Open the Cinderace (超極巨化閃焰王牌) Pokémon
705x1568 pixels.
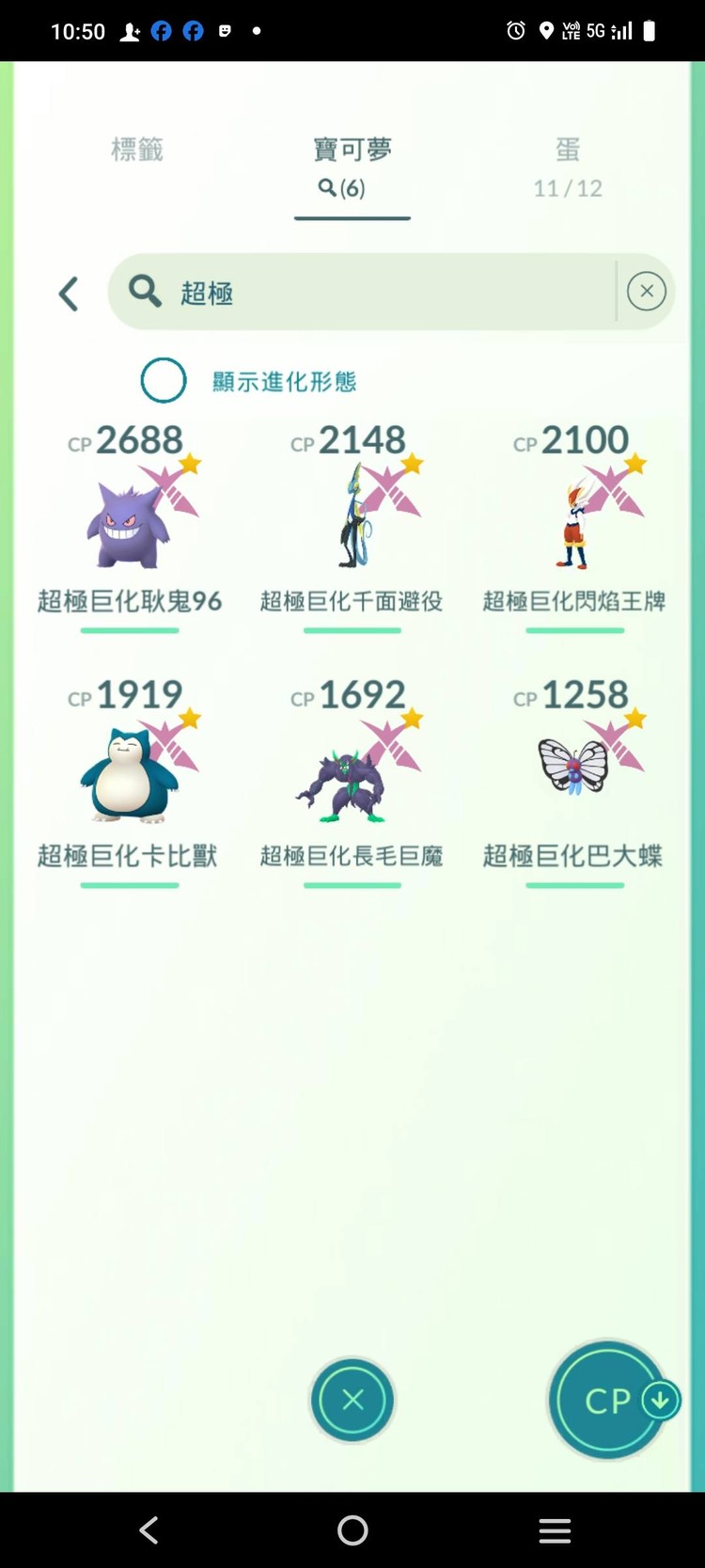pos(573,517)
